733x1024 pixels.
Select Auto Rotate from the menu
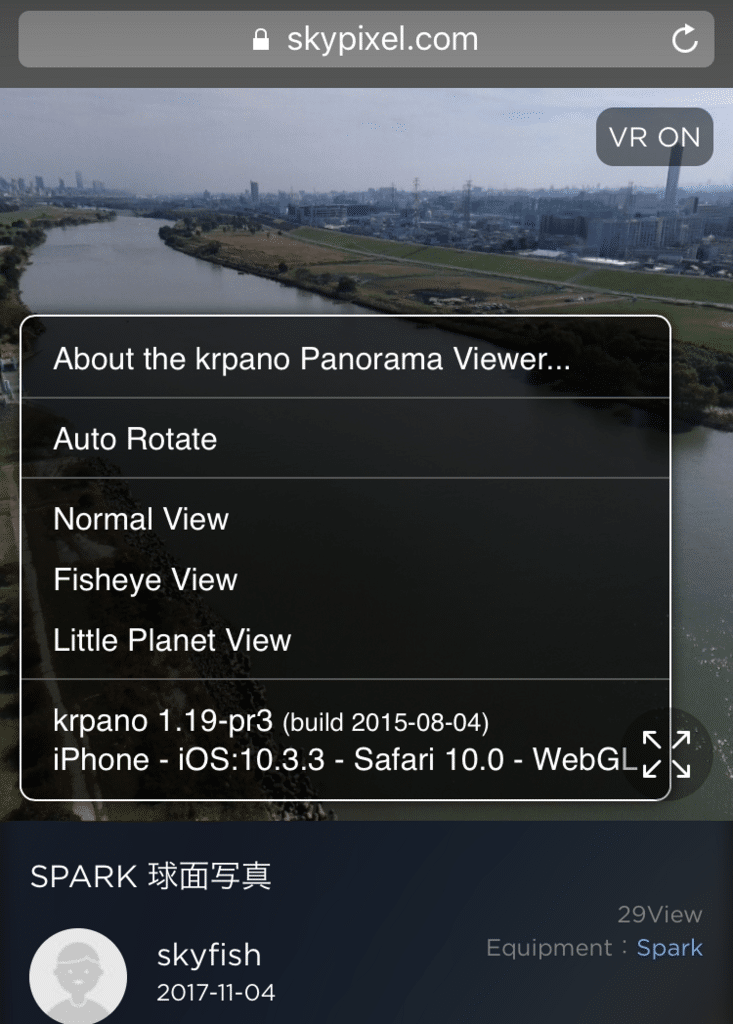pyautogui.click(x=135, y=439)
